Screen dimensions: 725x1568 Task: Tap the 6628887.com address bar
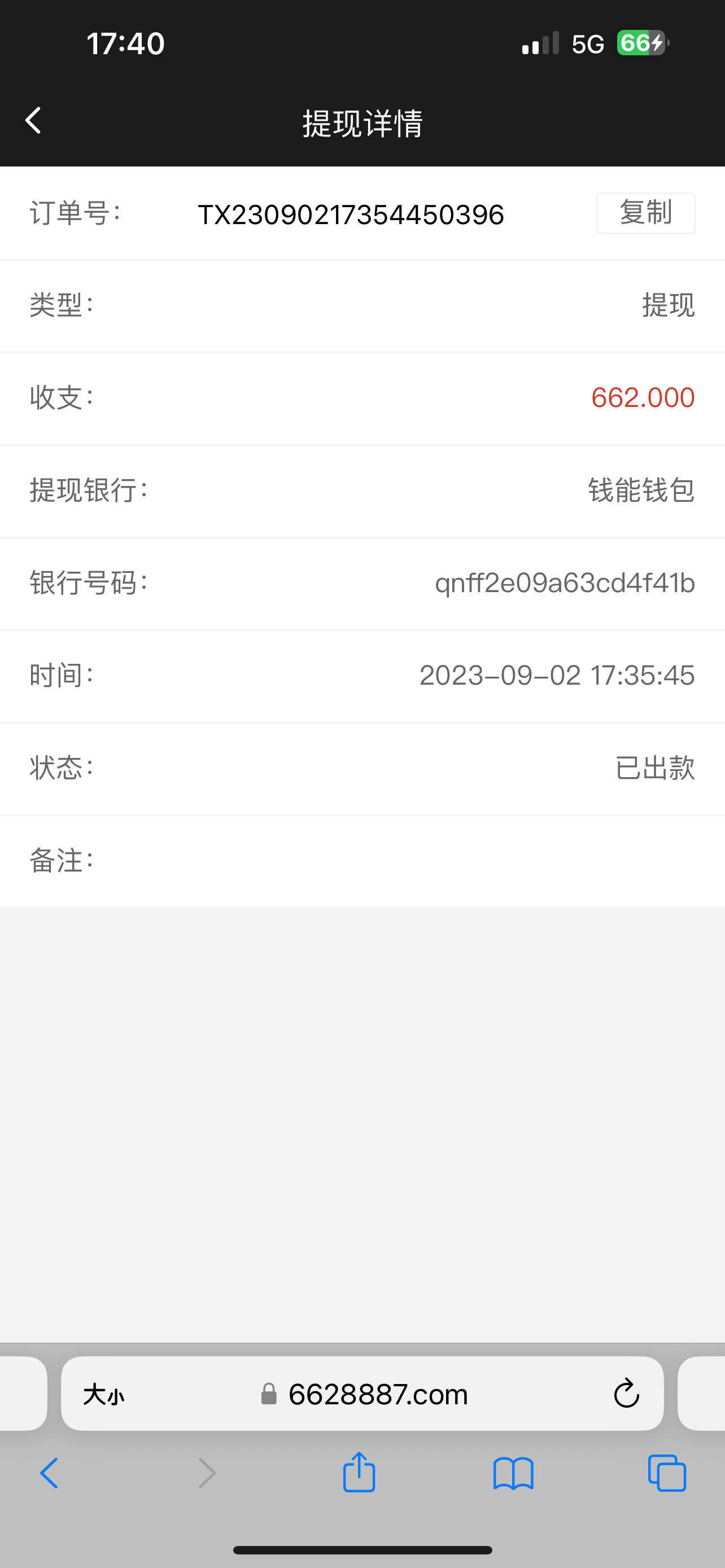pyautogui.click(x=377, y=1394)
